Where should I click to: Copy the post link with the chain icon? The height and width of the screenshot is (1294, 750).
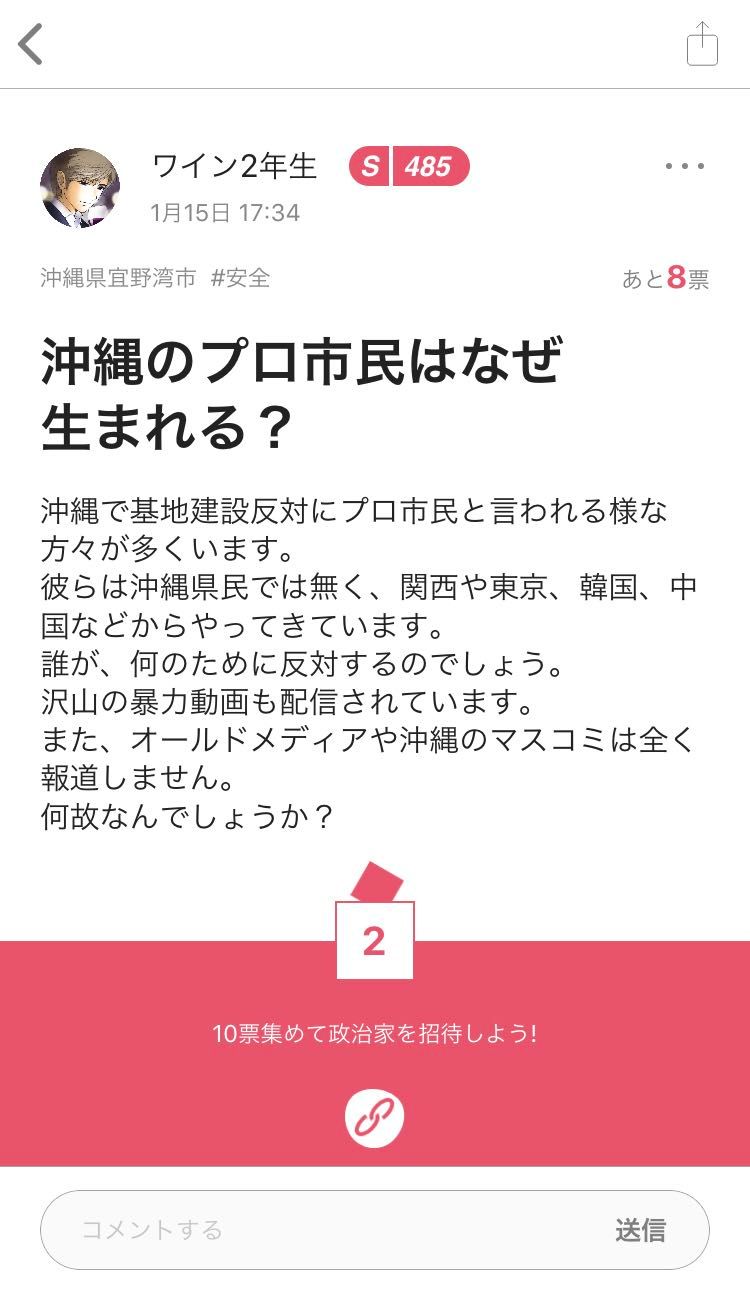374,1117
